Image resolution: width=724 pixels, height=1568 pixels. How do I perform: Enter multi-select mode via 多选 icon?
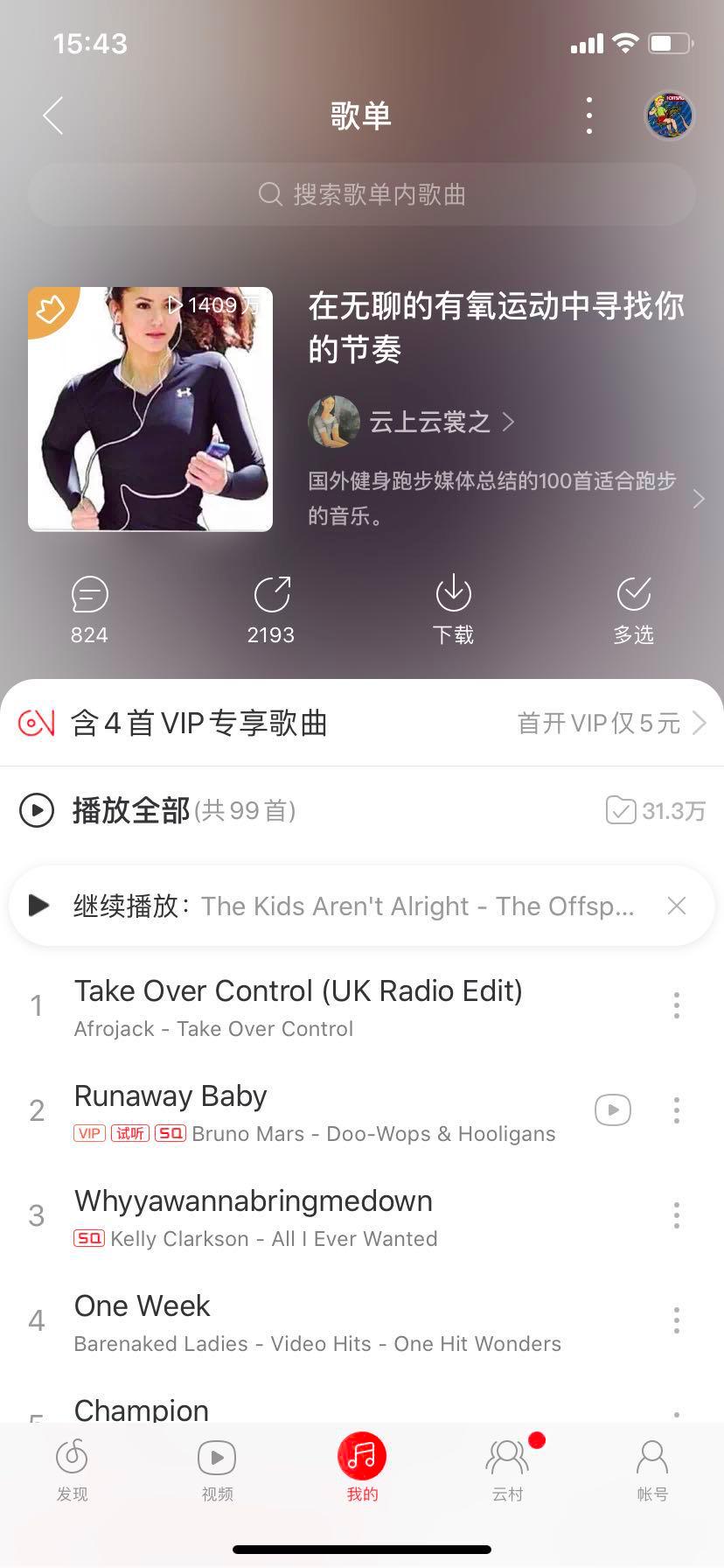click(x=634, y=599)
